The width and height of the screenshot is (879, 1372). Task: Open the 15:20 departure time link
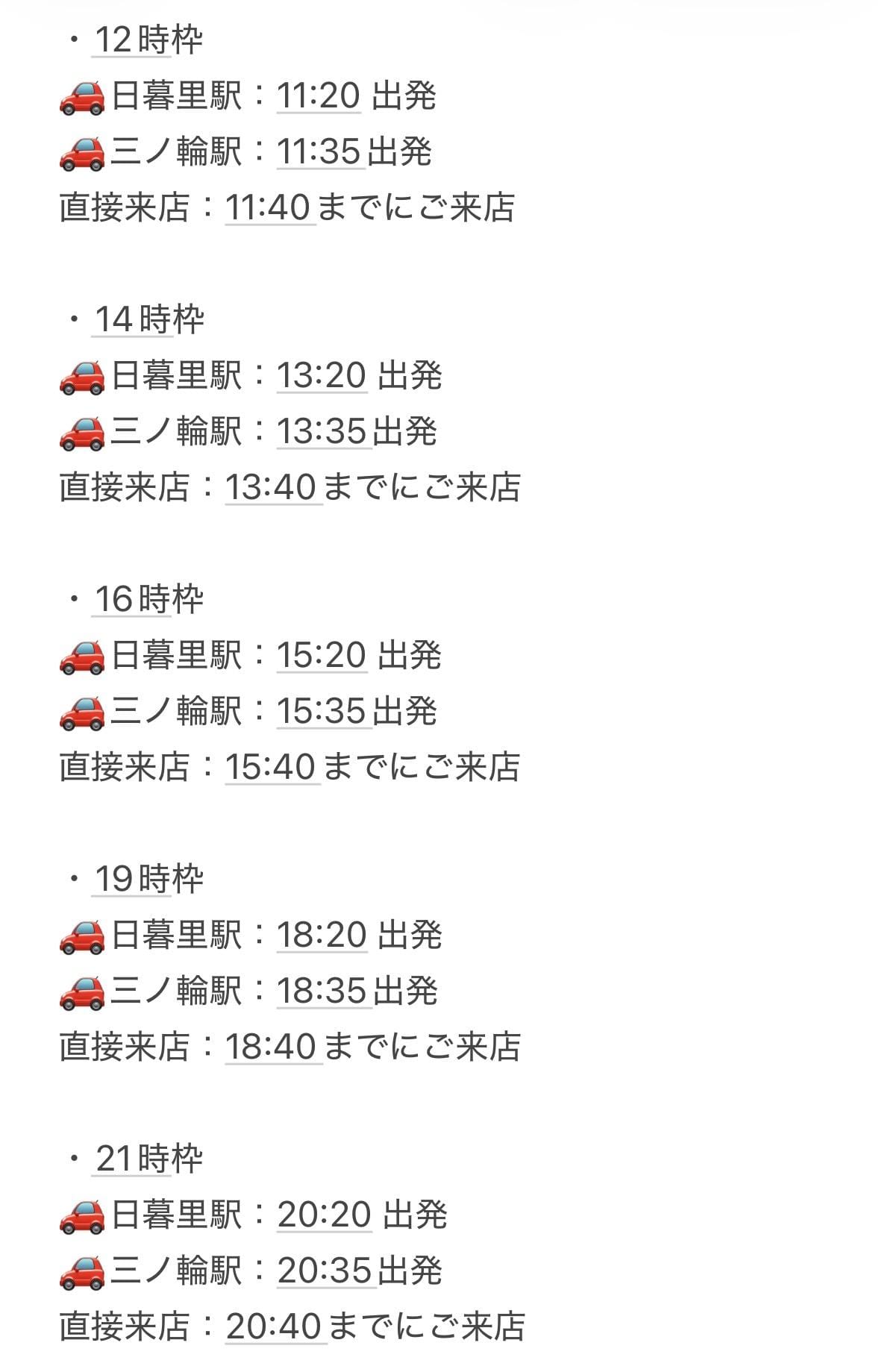pyautogui.click(x=321, y=656)
